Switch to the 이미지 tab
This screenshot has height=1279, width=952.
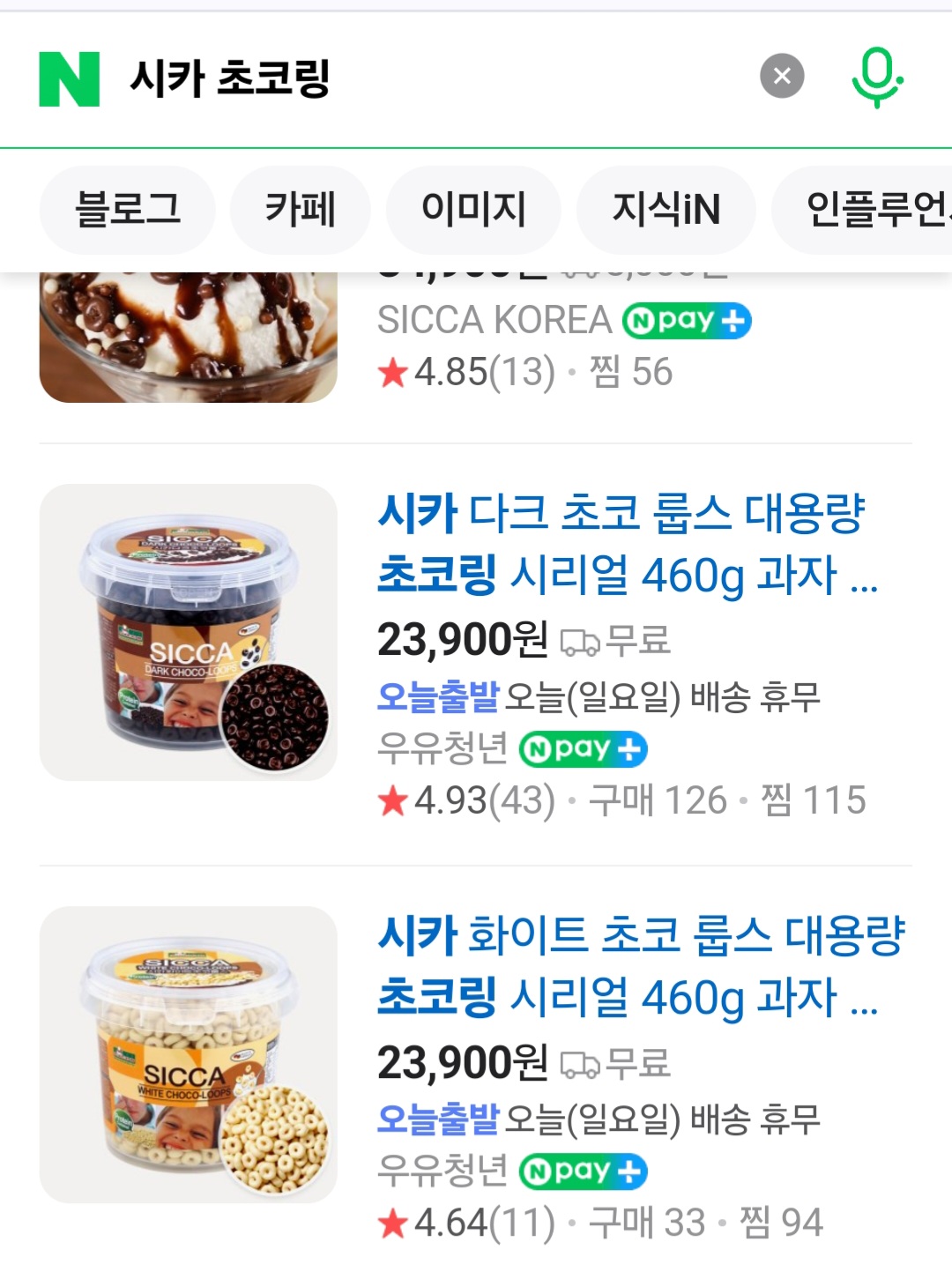point(473,210)
